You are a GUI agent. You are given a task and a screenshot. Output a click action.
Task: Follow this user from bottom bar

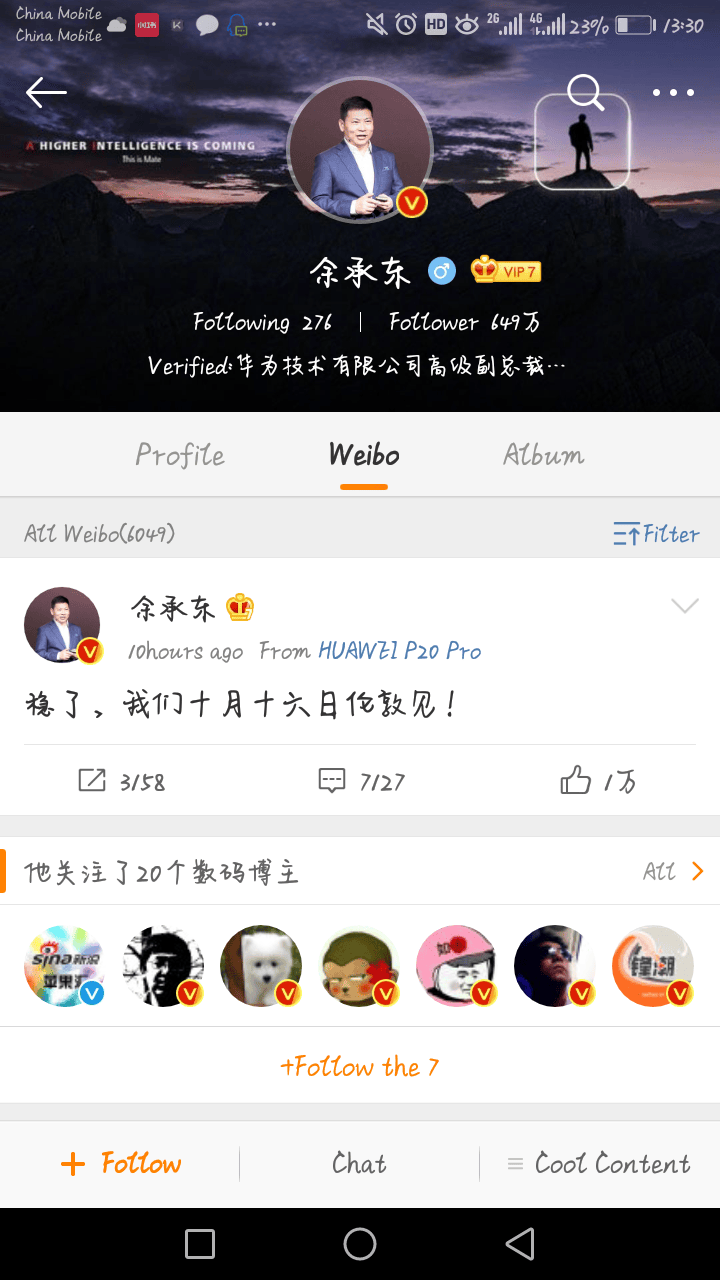(x=121, y=1164)
